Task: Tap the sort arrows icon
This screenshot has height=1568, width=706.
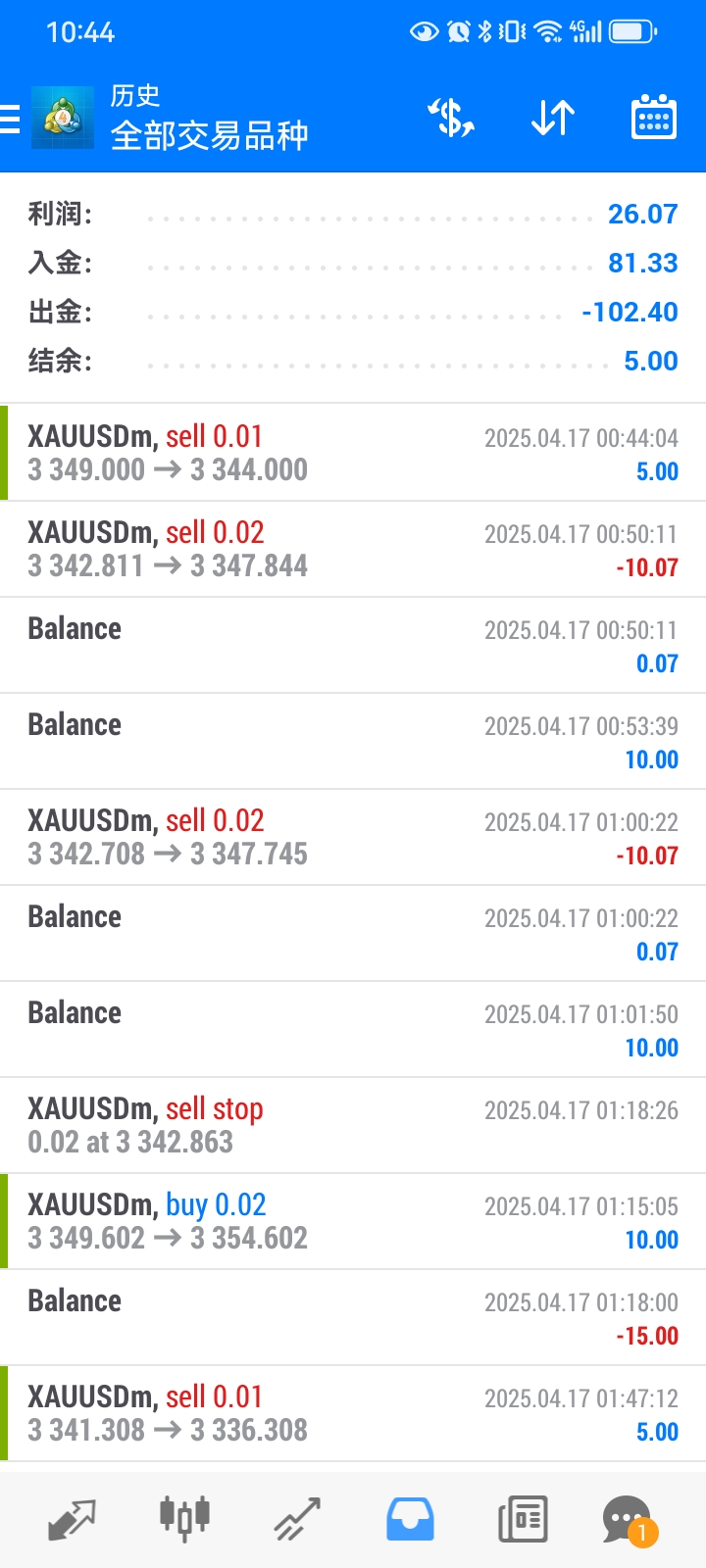Action: 553,119
